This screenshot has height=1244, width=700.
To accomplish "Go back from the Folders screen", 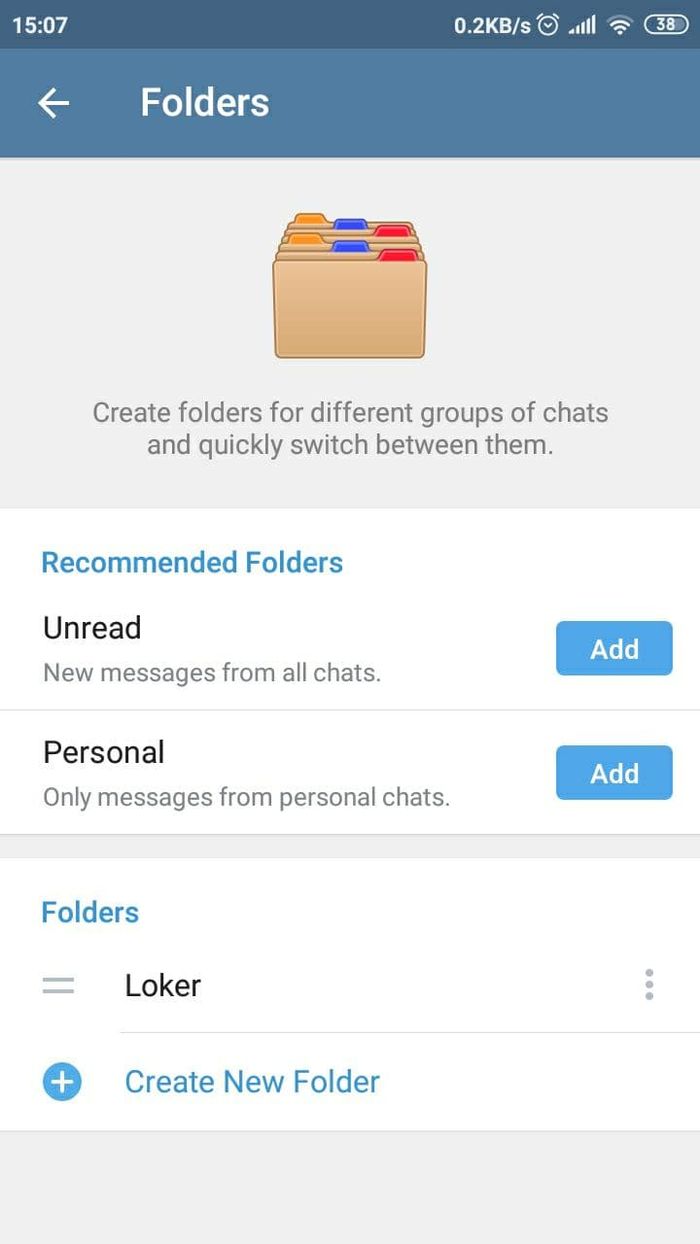I will 54,103.
